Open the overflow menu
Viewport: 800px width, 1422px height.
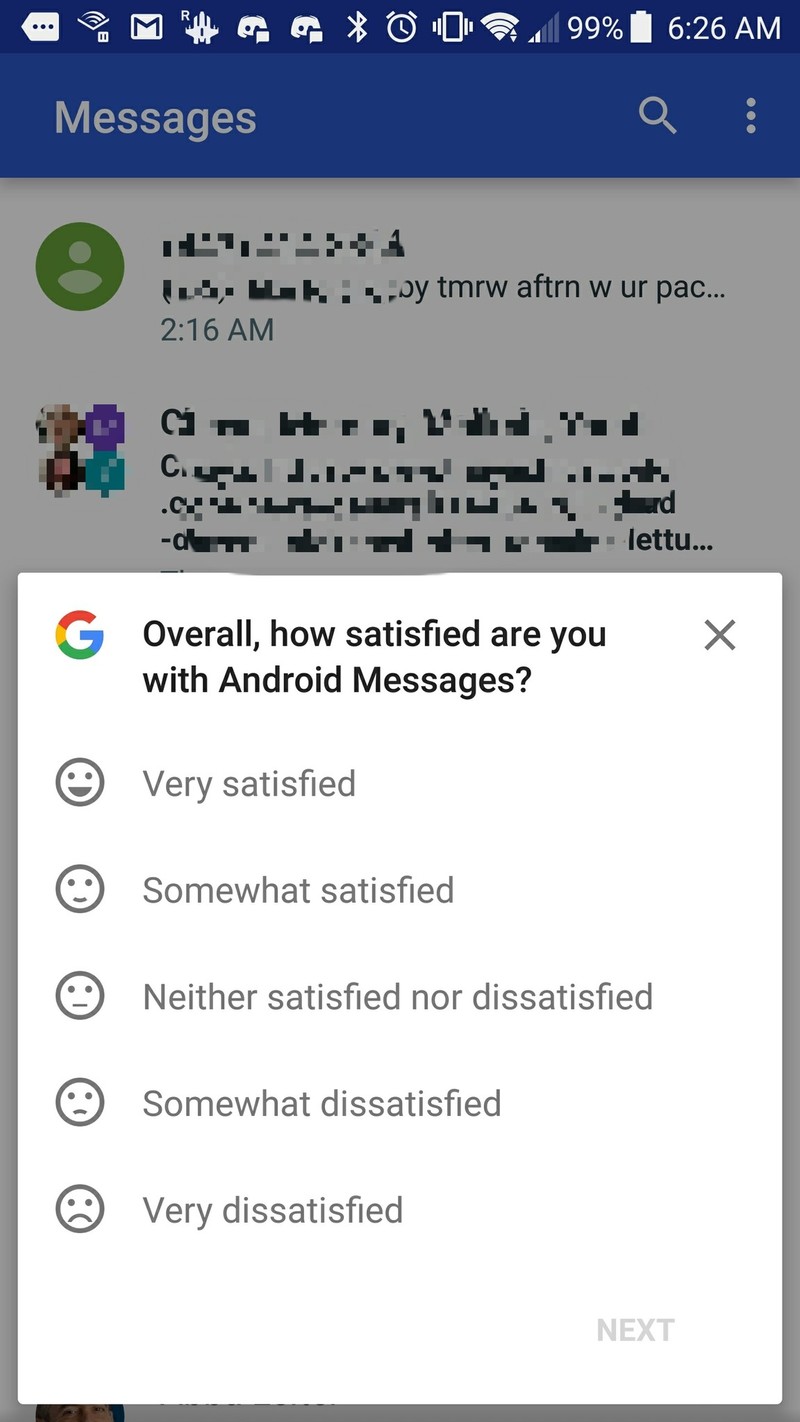click(751, 116)
